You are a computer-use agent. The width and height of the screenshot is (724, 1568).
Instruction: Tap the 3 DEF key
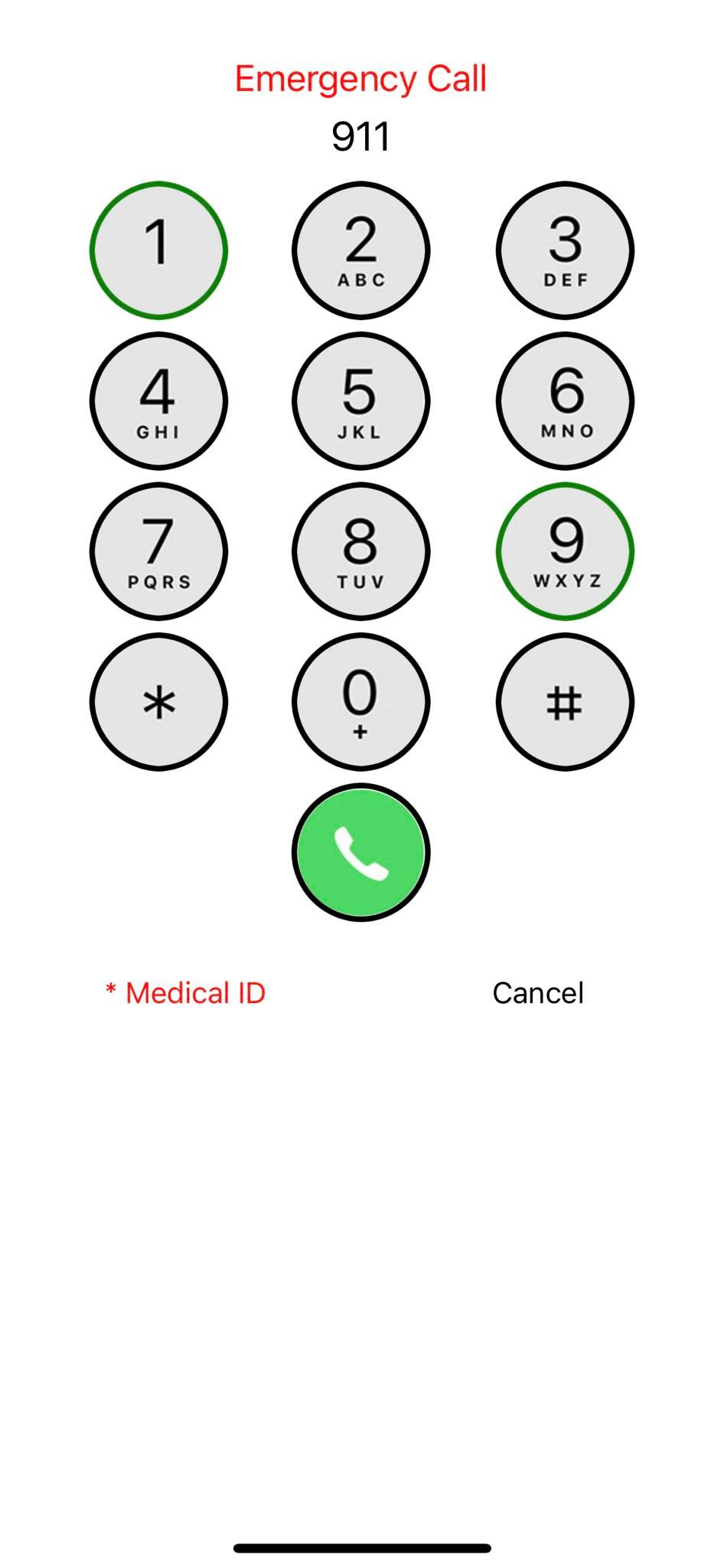point(565,250)
